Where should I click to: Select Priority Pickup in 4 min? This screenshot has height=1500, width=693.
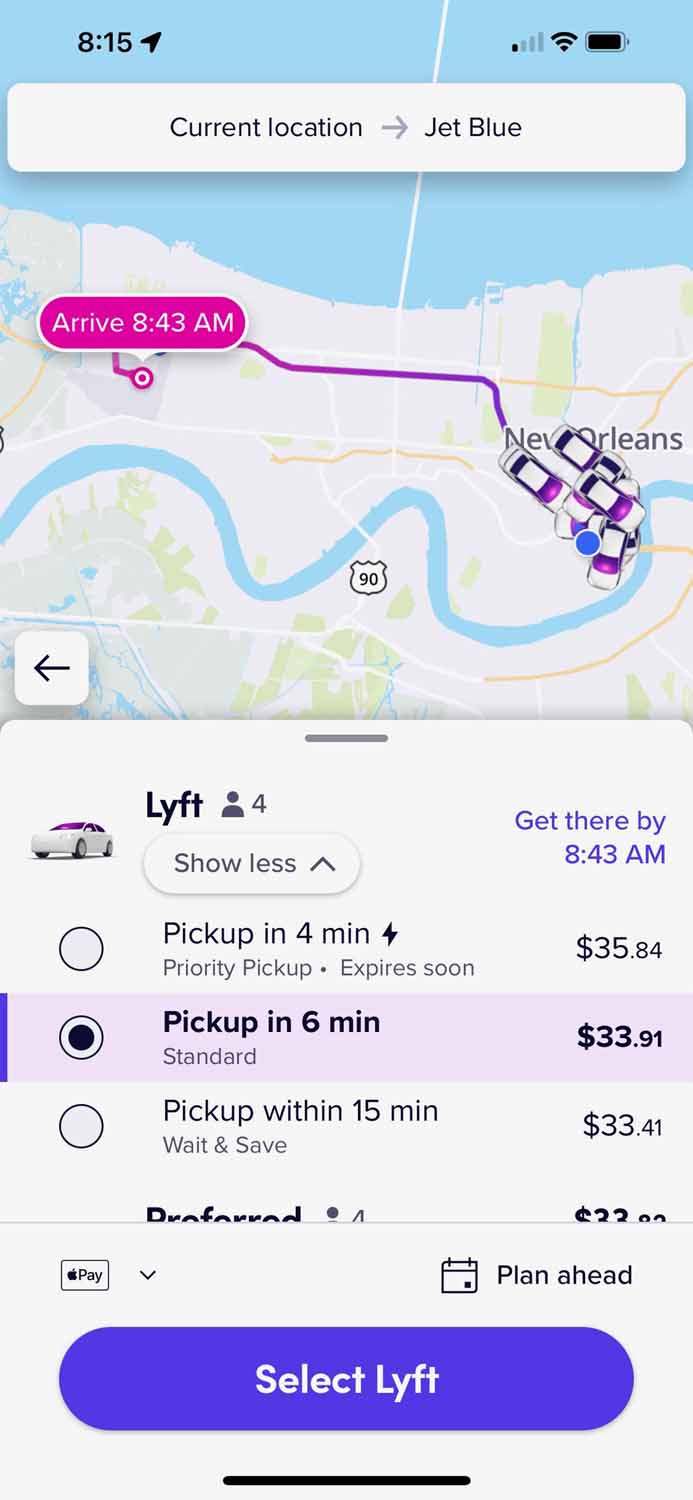click(81, 948)
